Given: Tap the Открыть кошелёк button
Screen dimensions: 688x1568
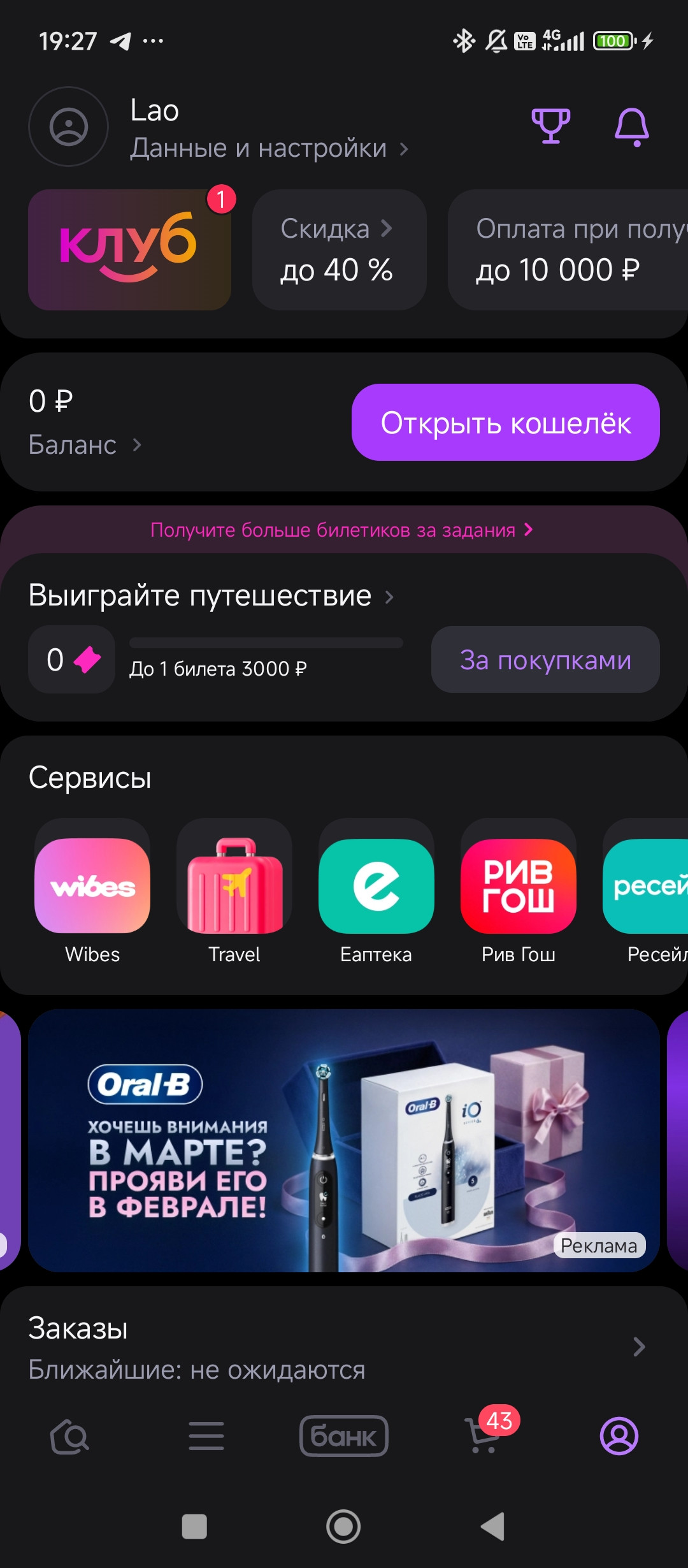Looking at the screenshot, I should (505, 423).
